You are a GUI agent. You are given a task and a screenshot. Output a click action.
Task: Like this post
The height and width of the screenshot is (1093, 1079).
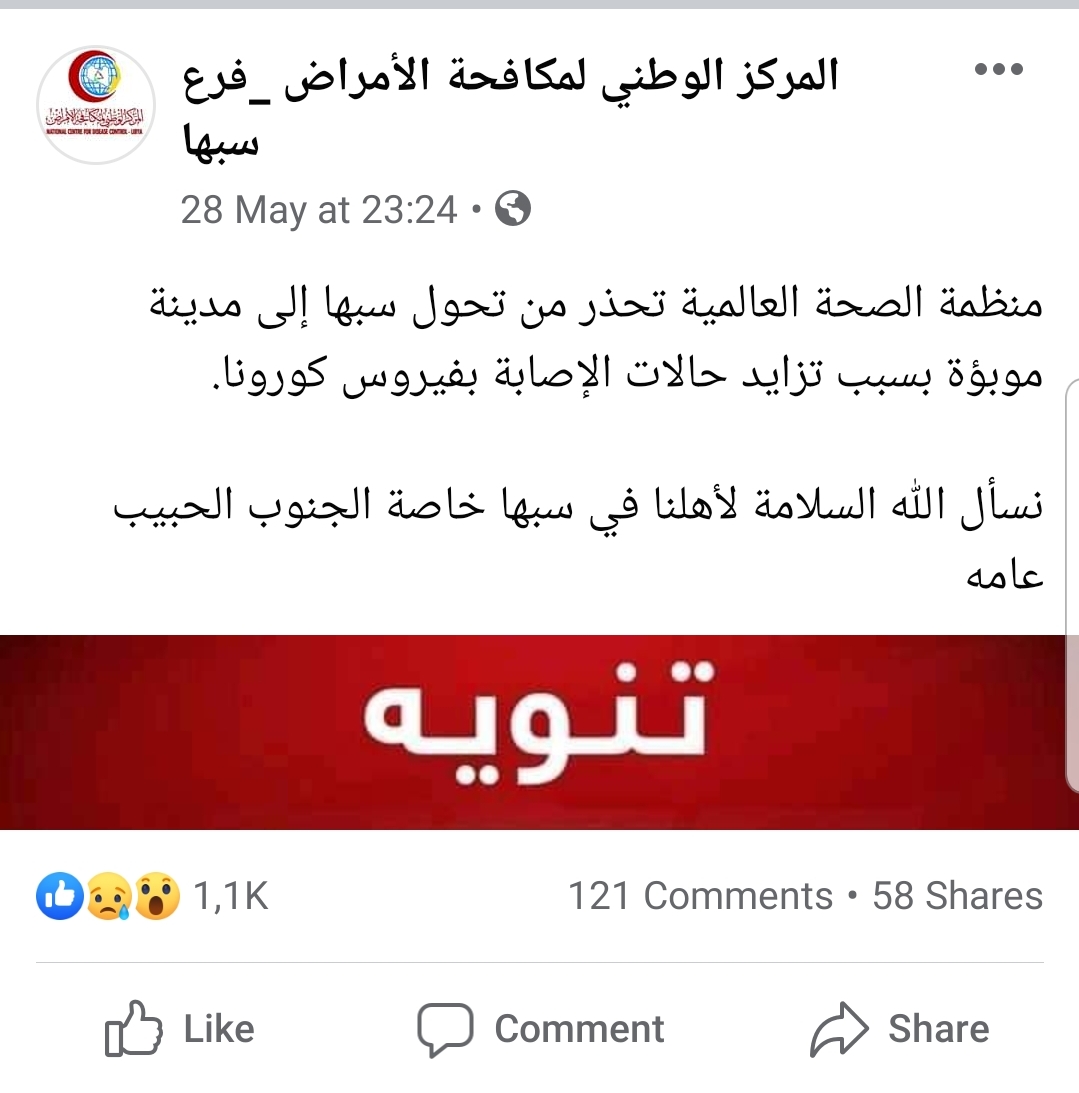tap(180, 1029)
